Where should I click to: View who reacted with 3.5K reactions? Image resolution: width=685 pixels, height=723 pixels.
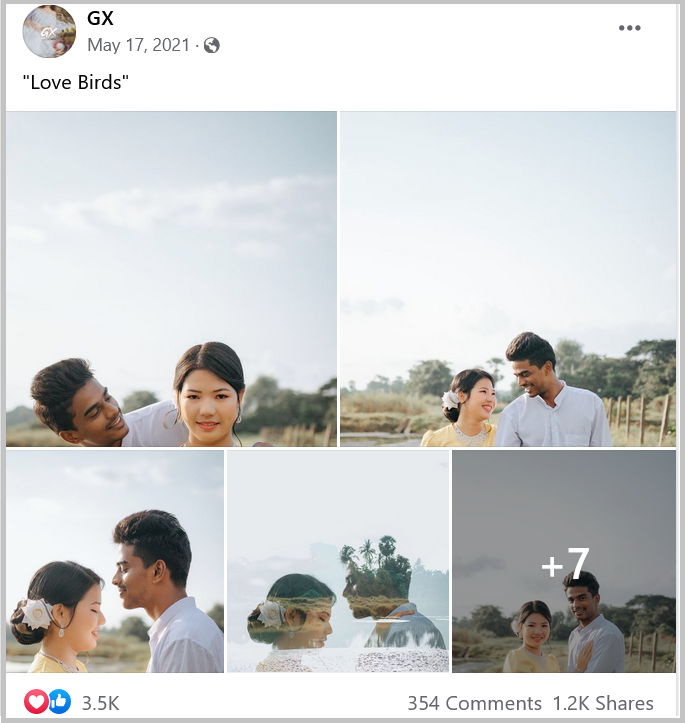[x=99, y=703]
